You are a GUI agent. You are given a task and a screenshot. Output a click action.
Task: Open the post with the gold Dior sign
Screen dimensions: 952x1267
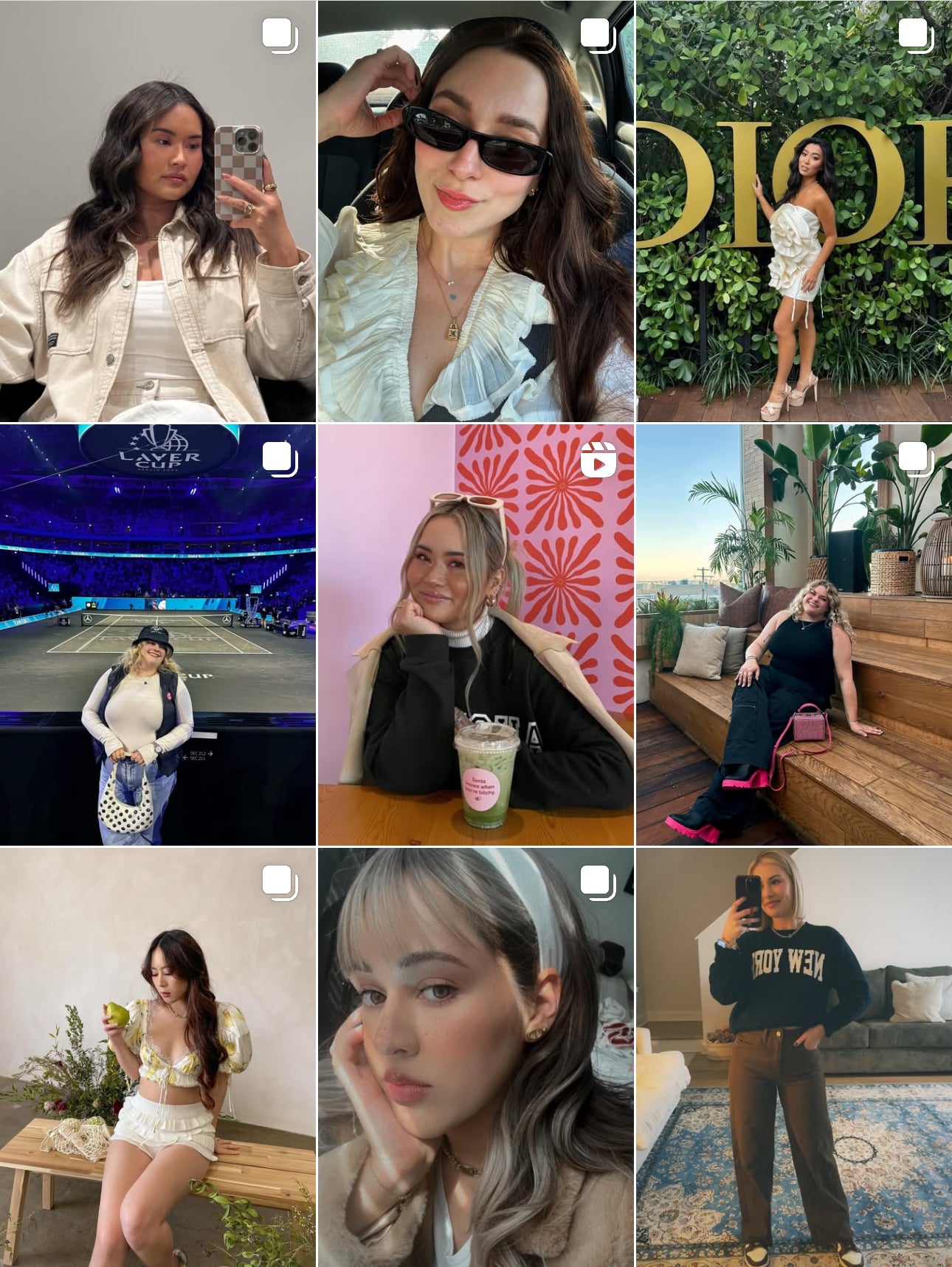point(794,211)
